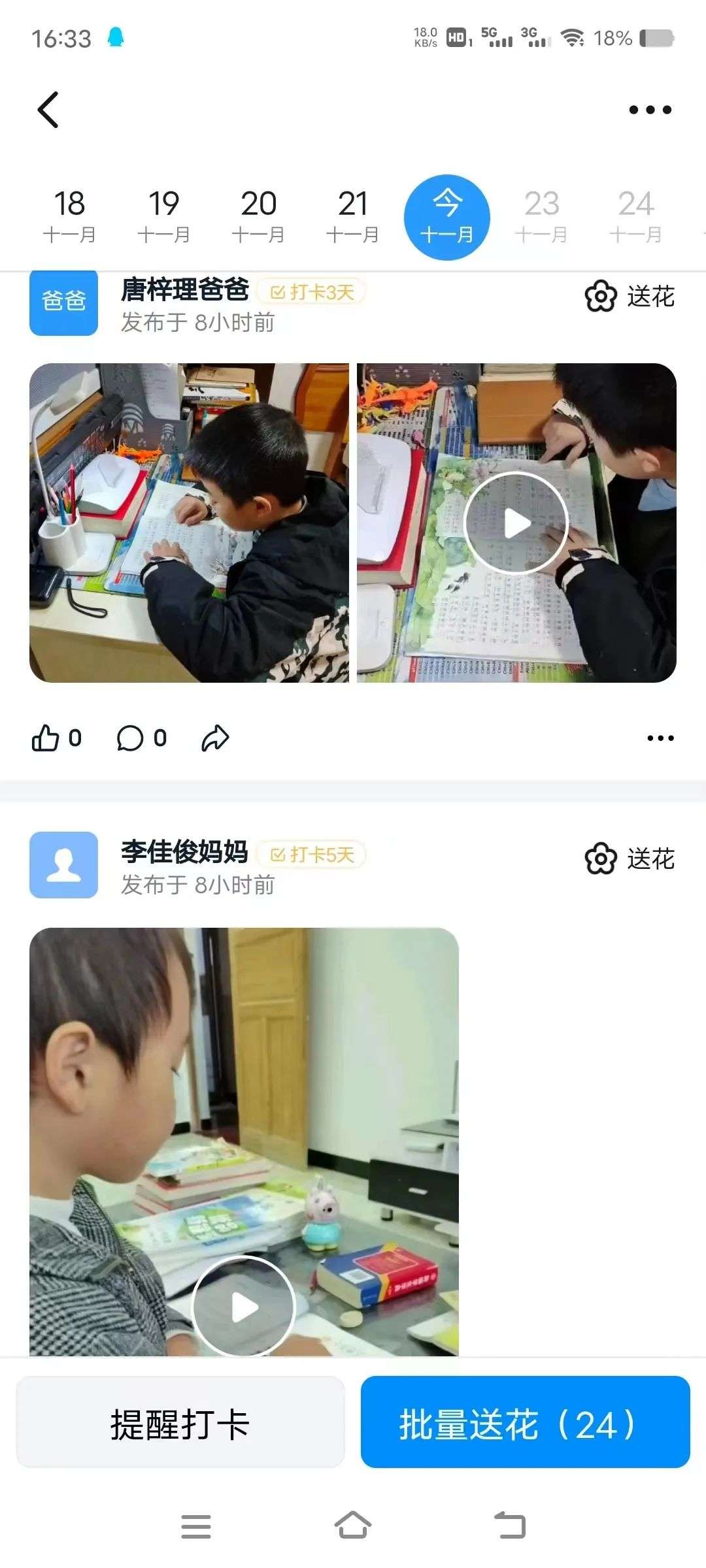Send flower to 唐梓理爸爸

630,297
